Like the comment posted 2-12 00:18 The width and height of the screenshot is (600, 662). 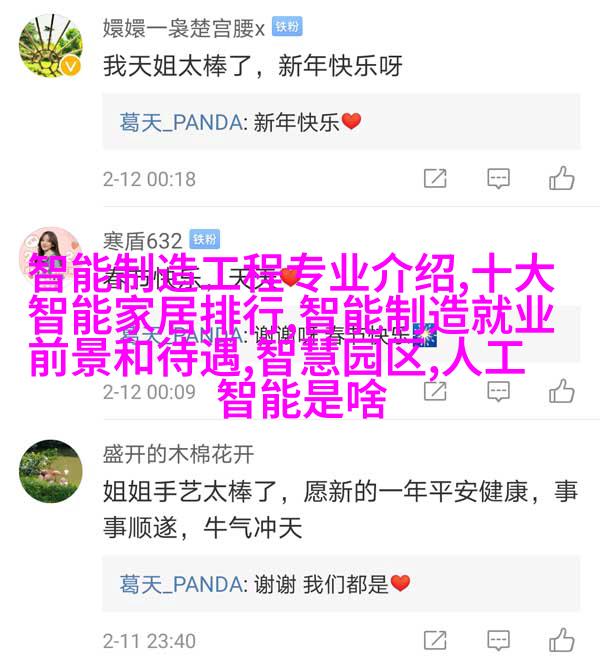561,179
